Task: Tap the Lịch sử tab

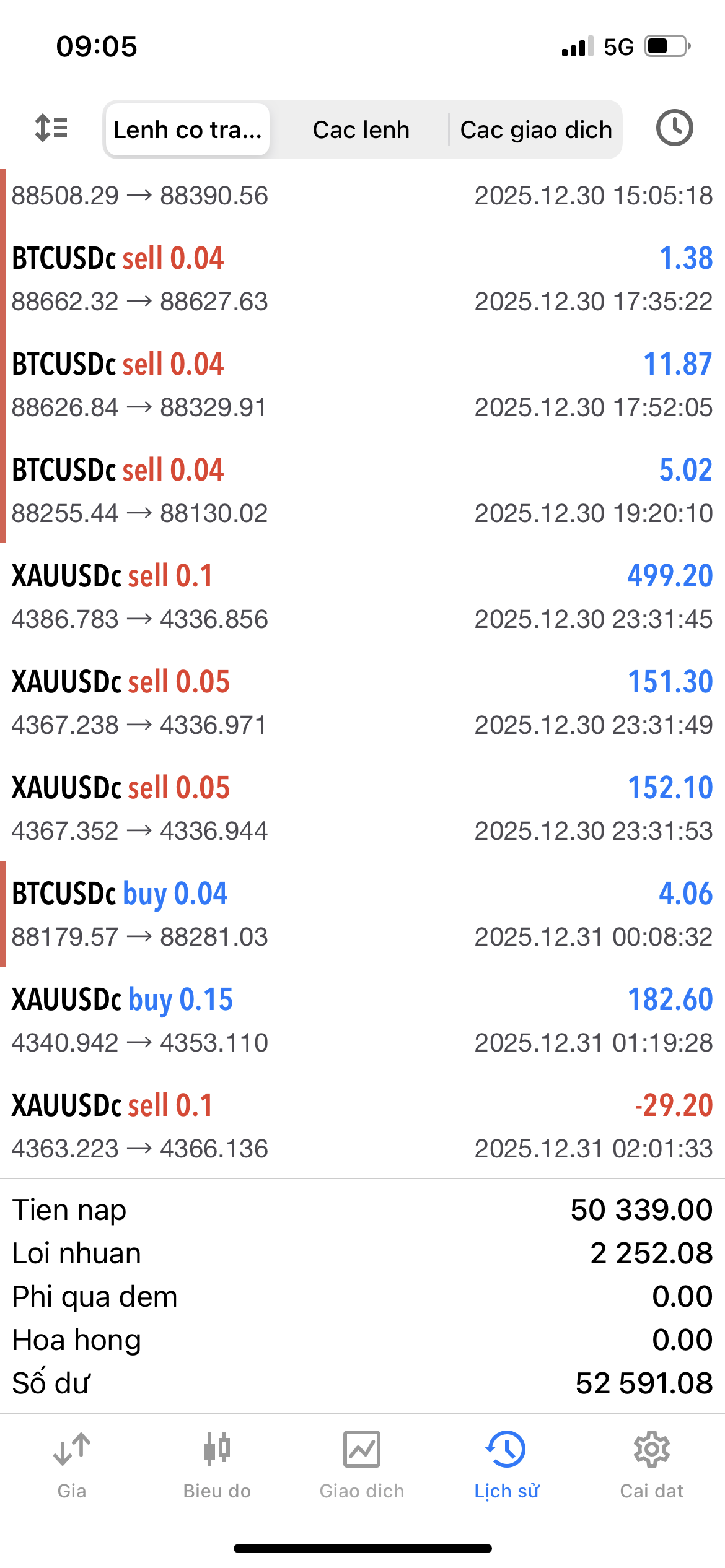Action: 507,1465
